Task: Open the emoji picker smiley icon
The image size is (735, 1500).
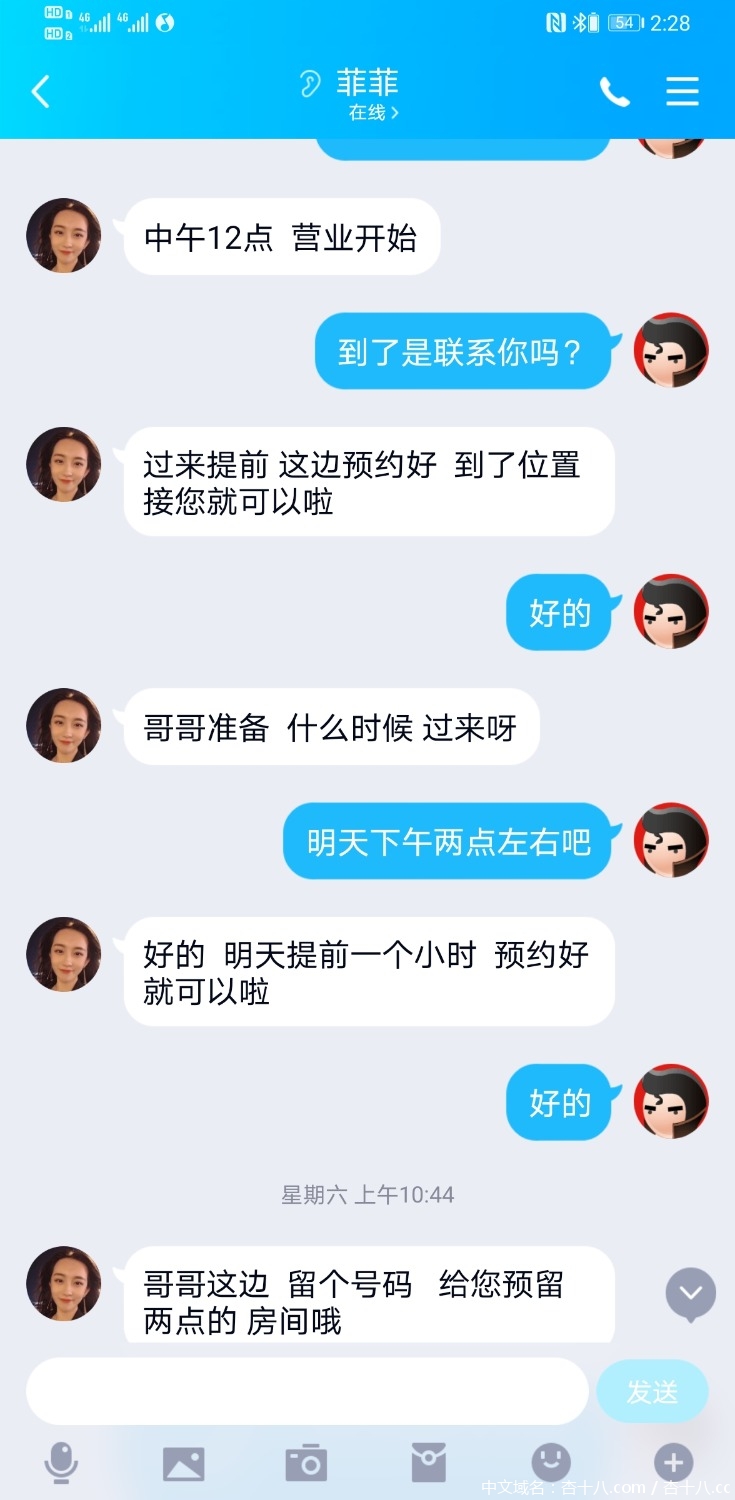Action: pyautogui.click(x=551, y=1463)
